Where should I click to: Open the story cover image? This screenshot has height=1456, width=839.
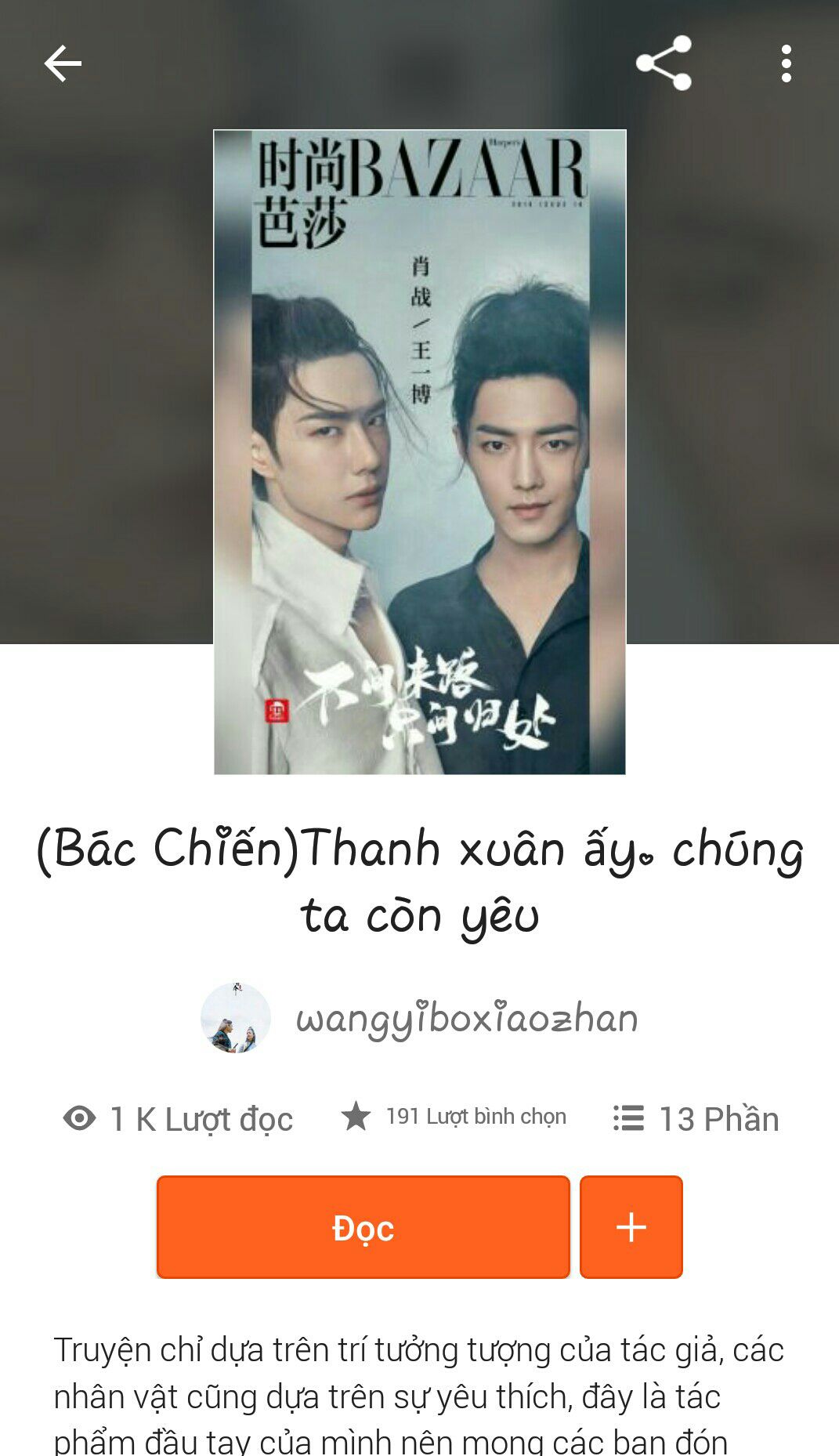pyautogui.click(x=420, y=452)
